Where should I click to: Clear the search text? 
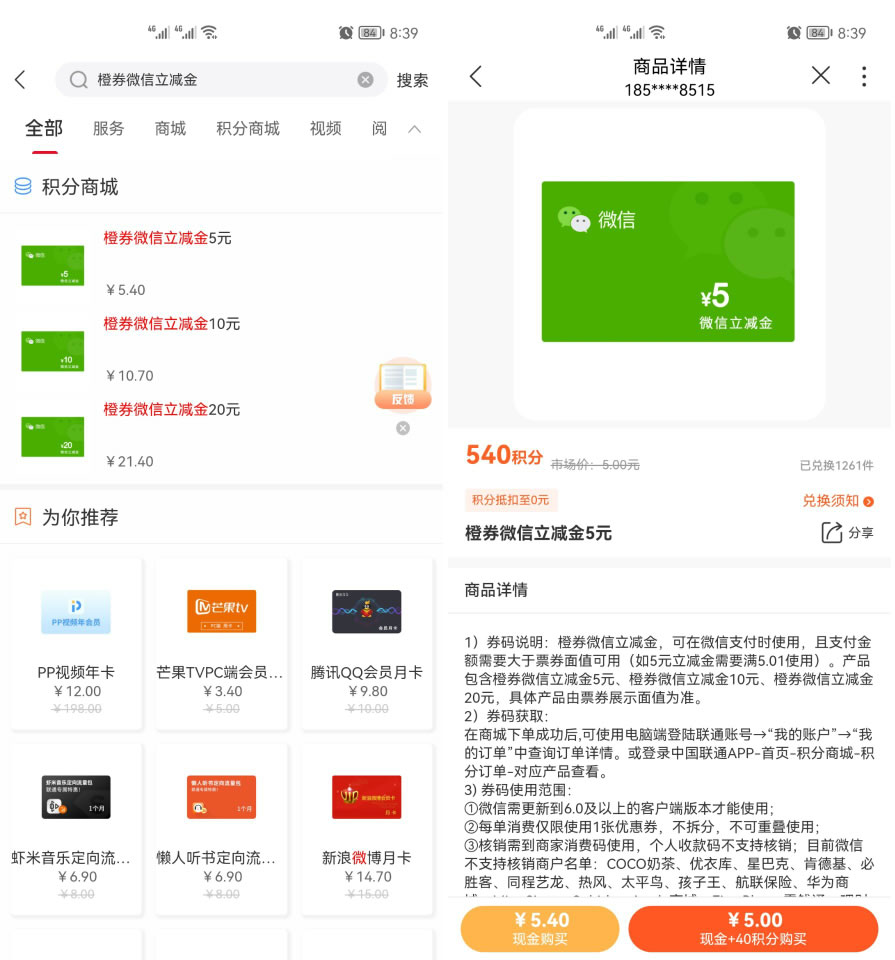point(365,80)
